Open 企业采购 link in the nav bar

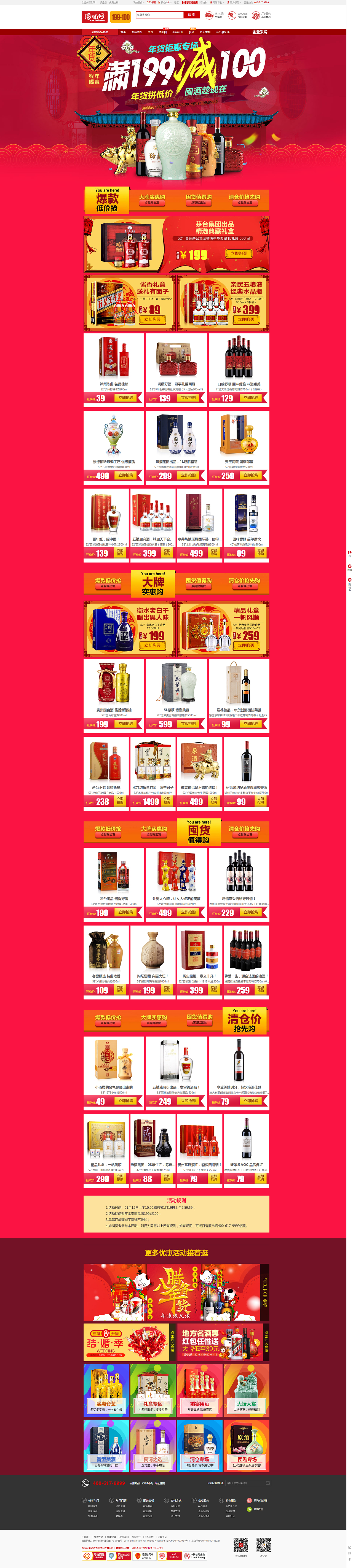click(260, 32)
